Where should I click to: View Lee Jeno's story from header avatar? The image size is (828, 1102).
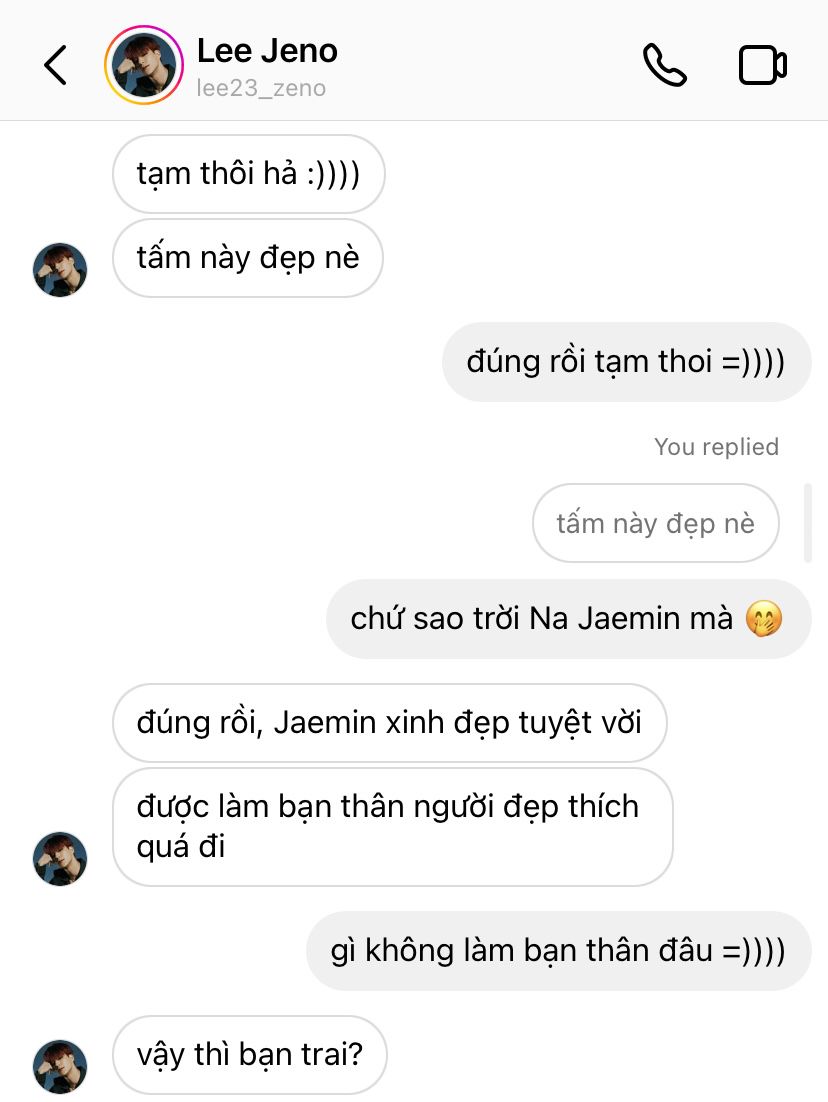[x=143, y=66]
